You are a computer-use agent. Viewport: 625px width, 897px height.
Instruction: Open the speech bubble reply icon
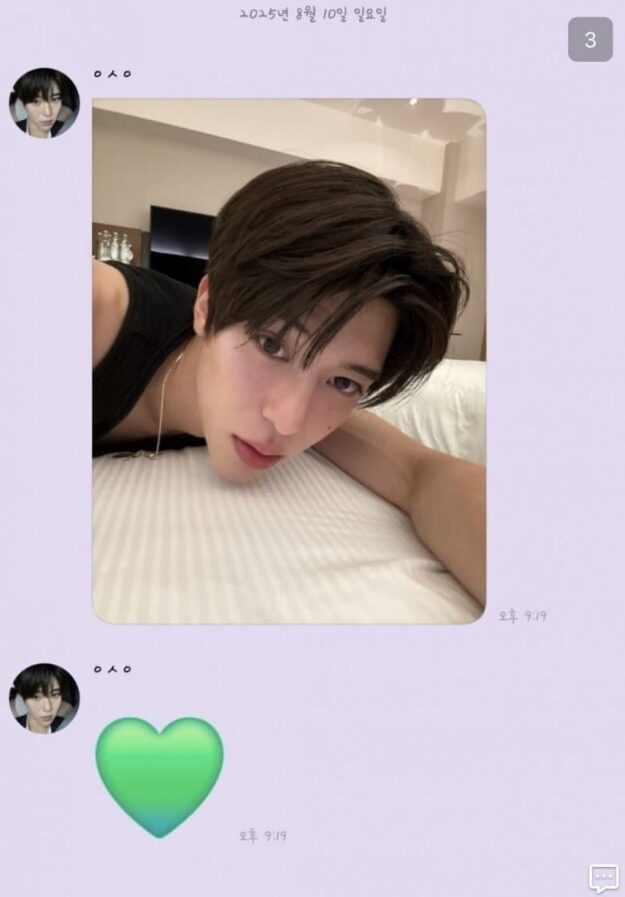point(603,878)
